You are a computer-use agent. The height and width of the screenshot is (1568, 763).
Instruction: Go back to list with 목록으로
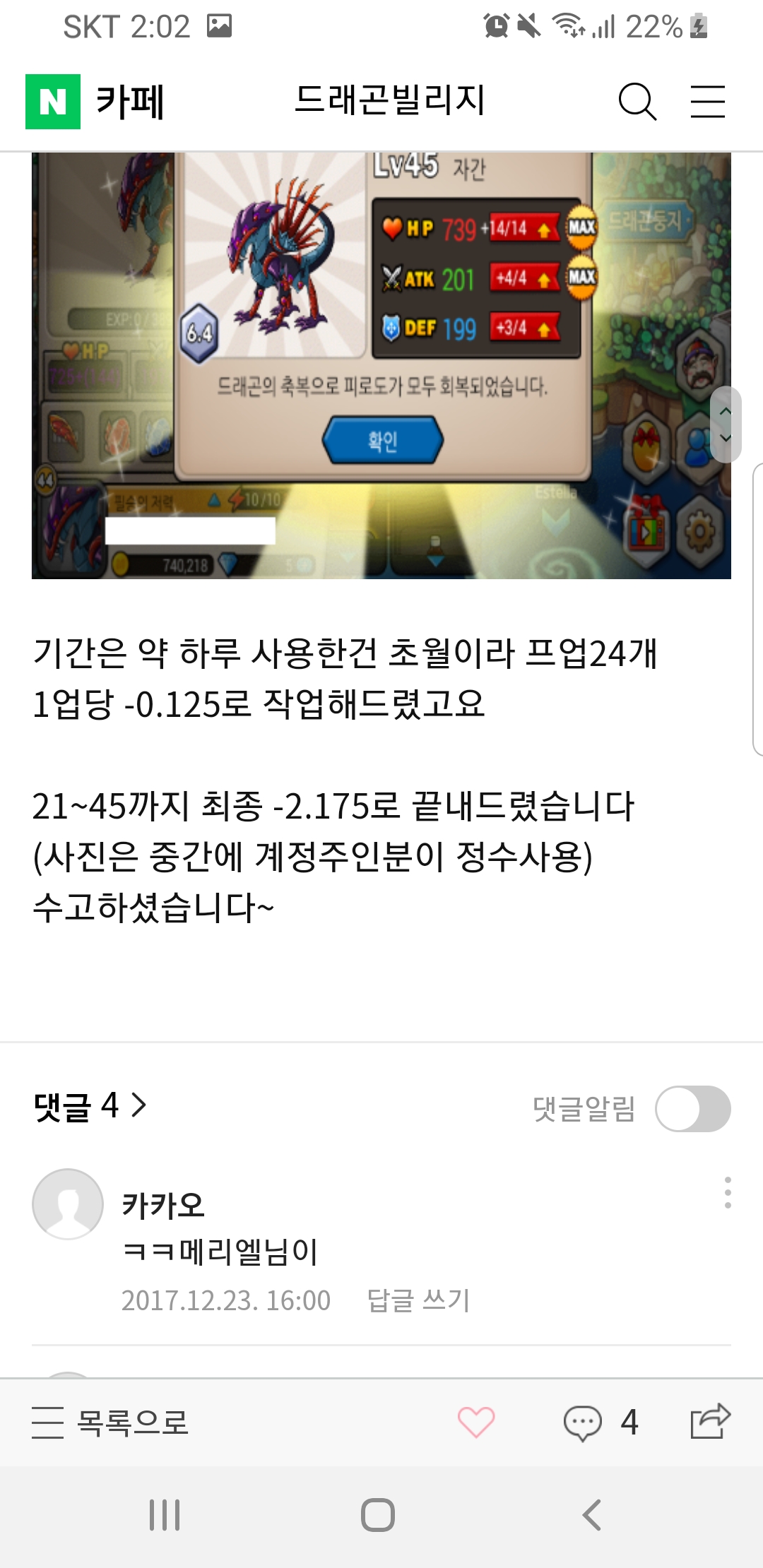pyautogui.click(x=110, y=1422)
